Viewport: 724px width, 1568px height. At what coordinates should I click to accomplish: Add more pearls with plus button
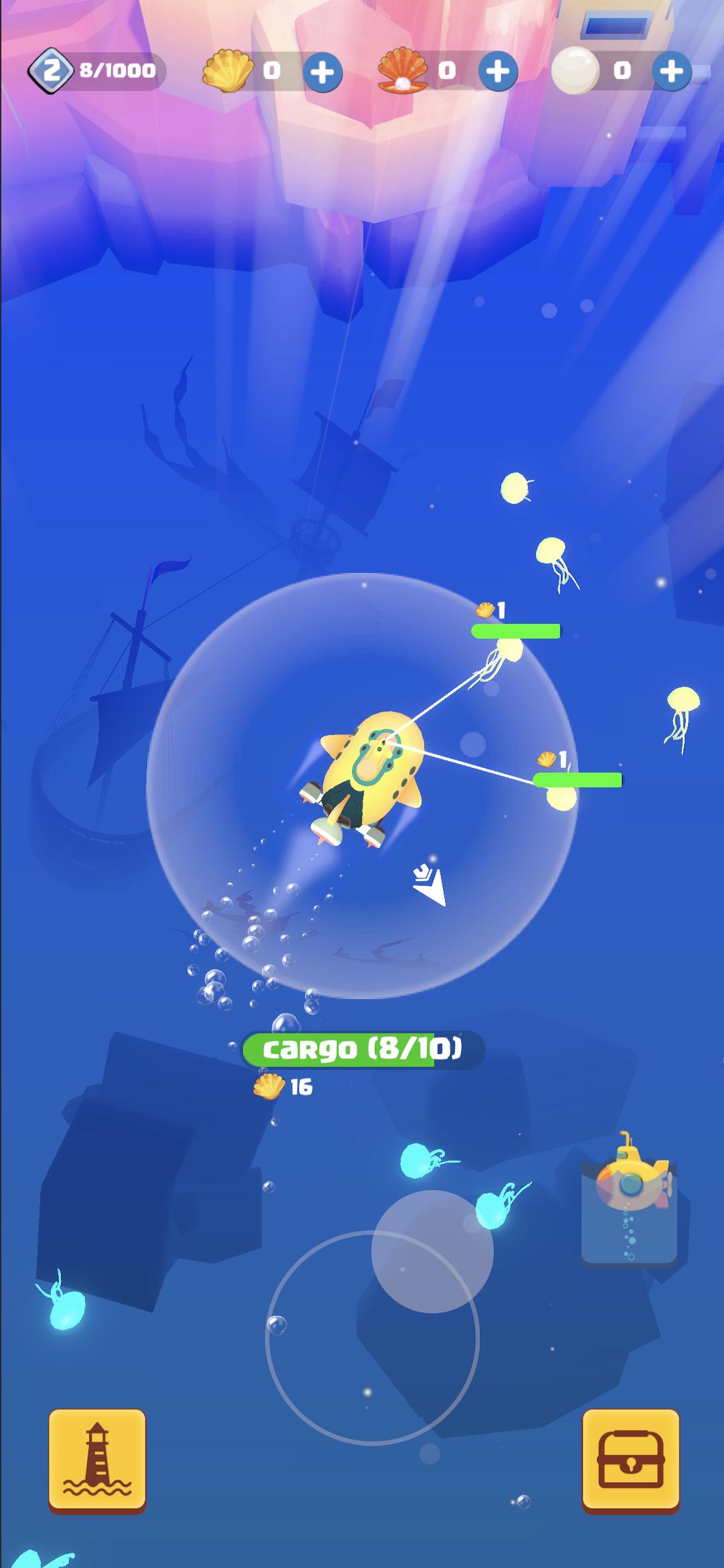coord(672,72)
